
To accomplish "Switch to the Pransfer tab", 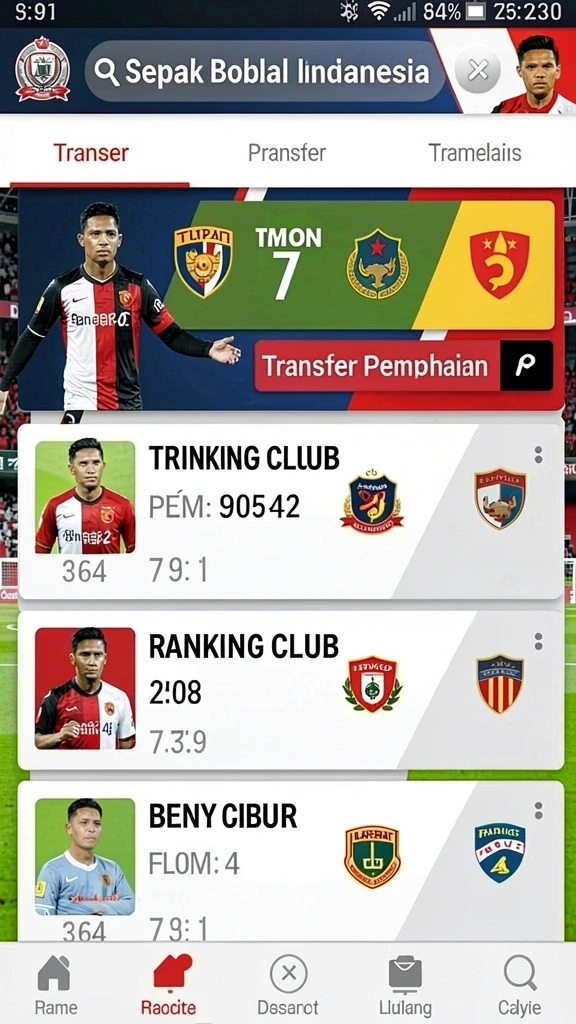I will (x=287, y=153).
